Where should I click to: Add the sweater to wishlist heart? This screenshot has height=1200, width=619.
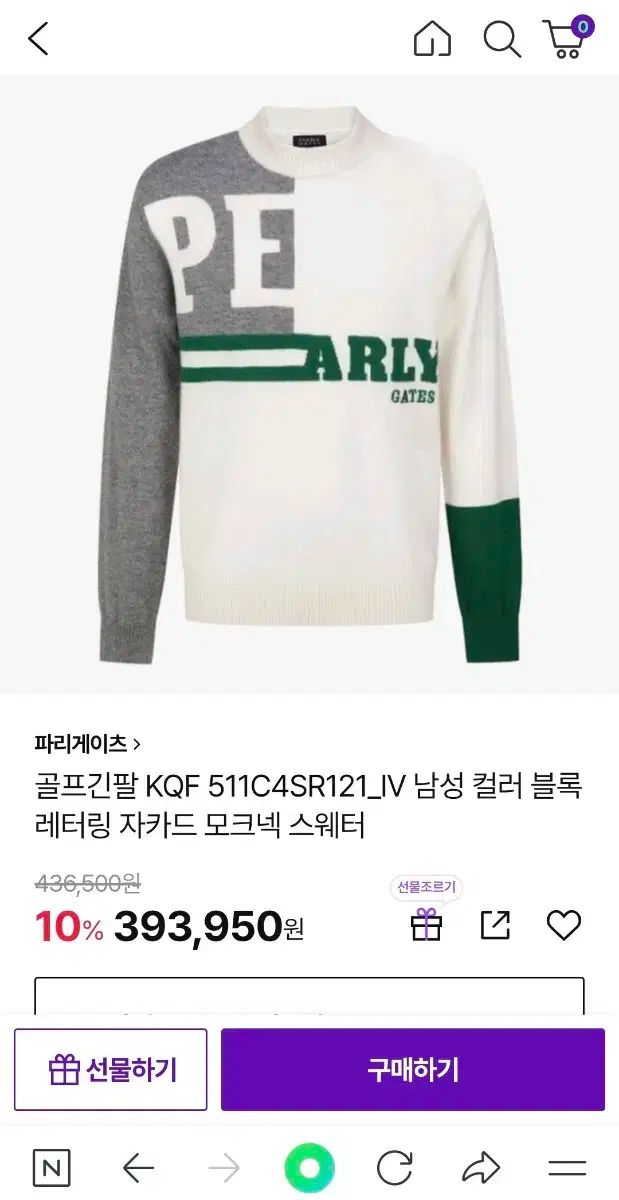click(563, 925)
